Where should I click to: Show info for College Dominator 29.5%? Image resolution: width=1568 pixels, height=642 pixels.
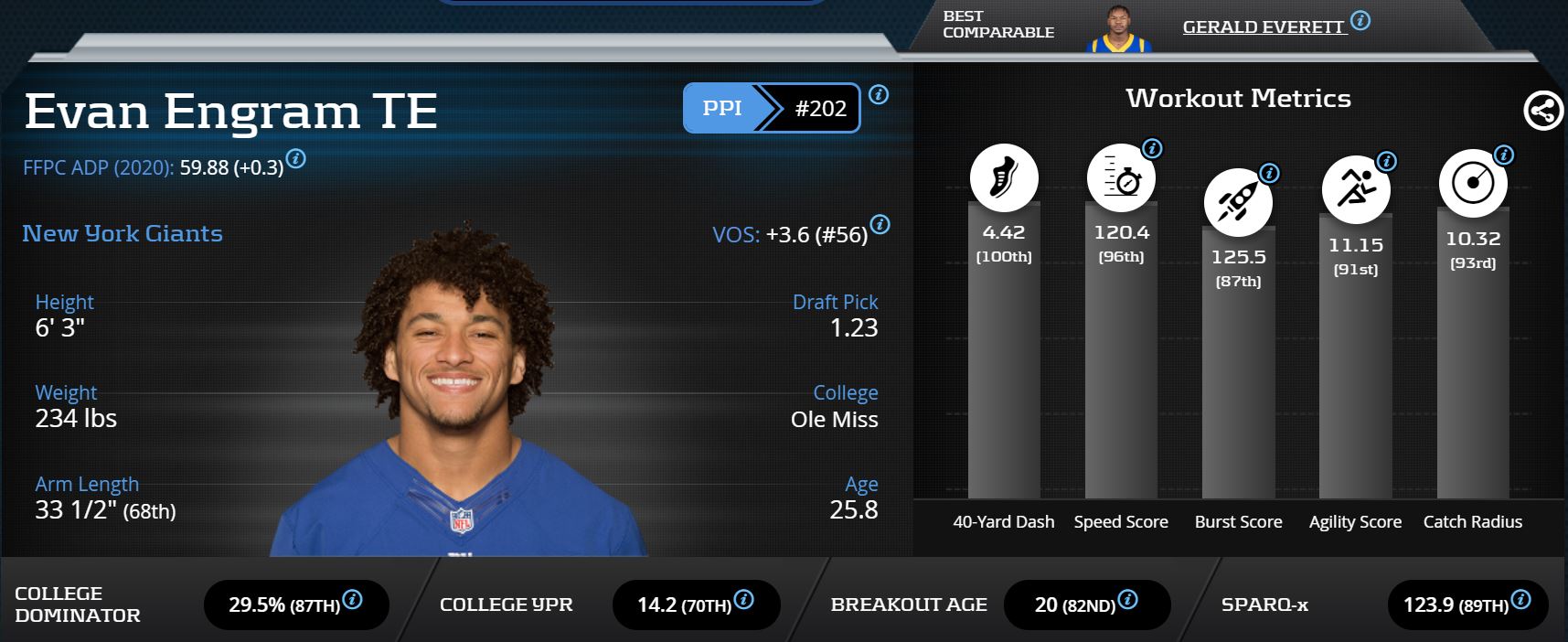tap(352, 600)
